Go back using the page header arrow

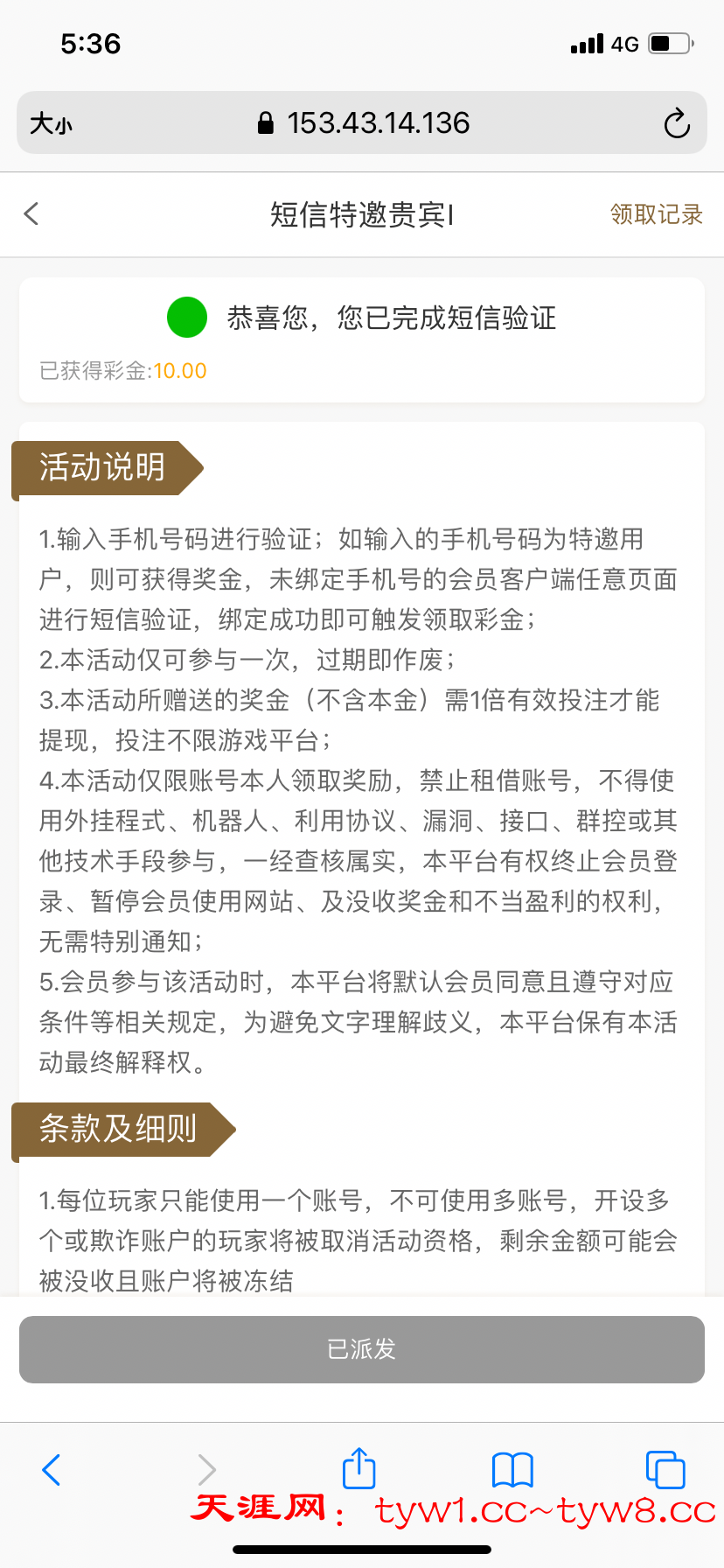tap(32, 214)
